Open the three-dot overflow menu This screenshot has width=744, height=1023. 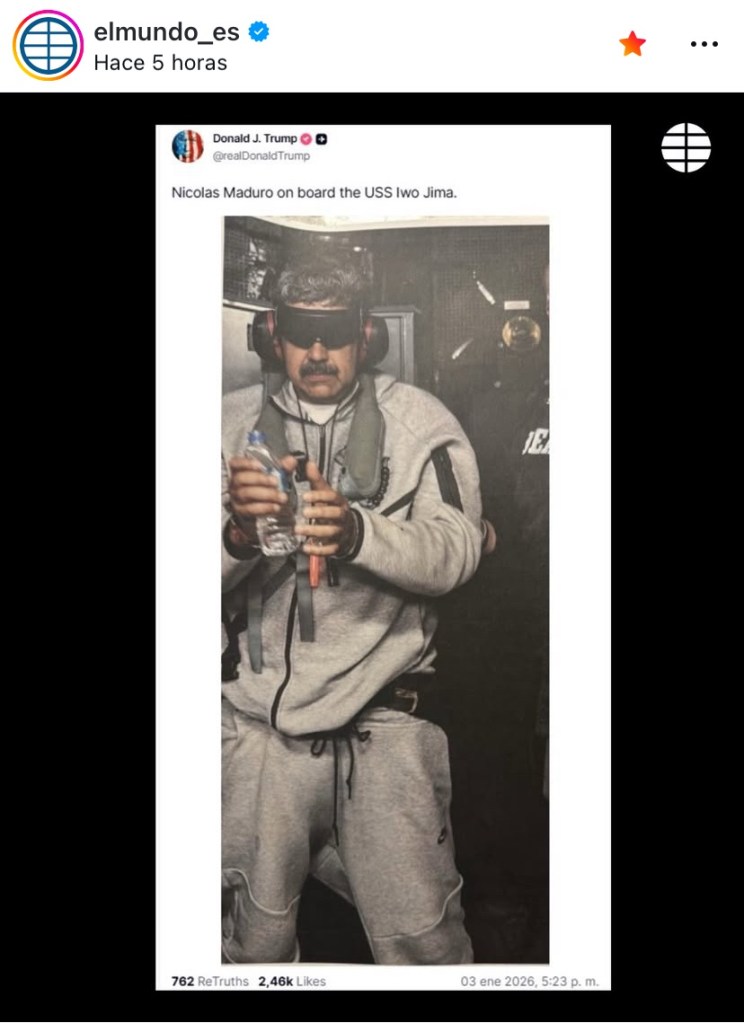(x=704, y=44)
